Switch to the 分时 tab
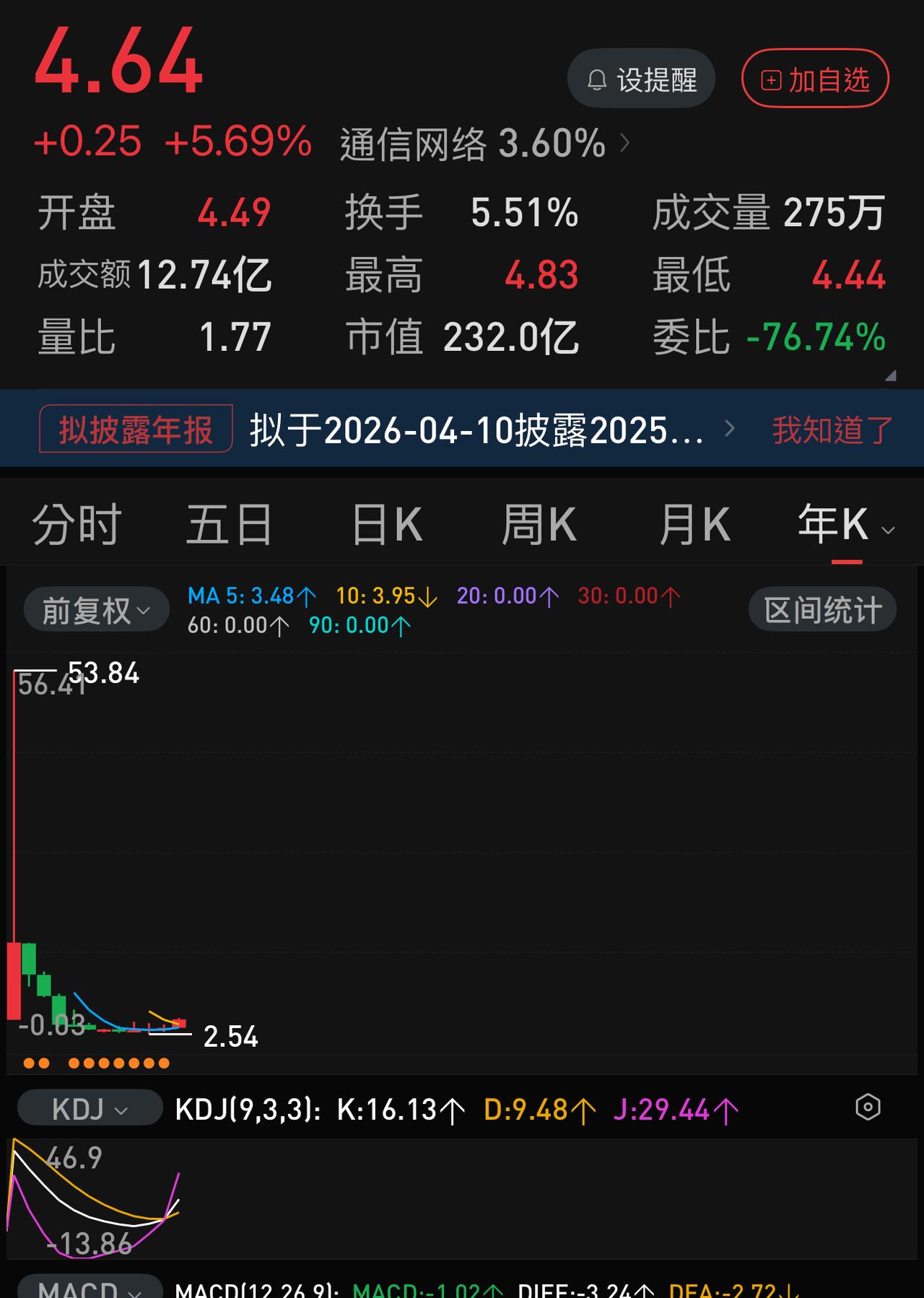924x1298 pixels. click(x=74, y=522)
